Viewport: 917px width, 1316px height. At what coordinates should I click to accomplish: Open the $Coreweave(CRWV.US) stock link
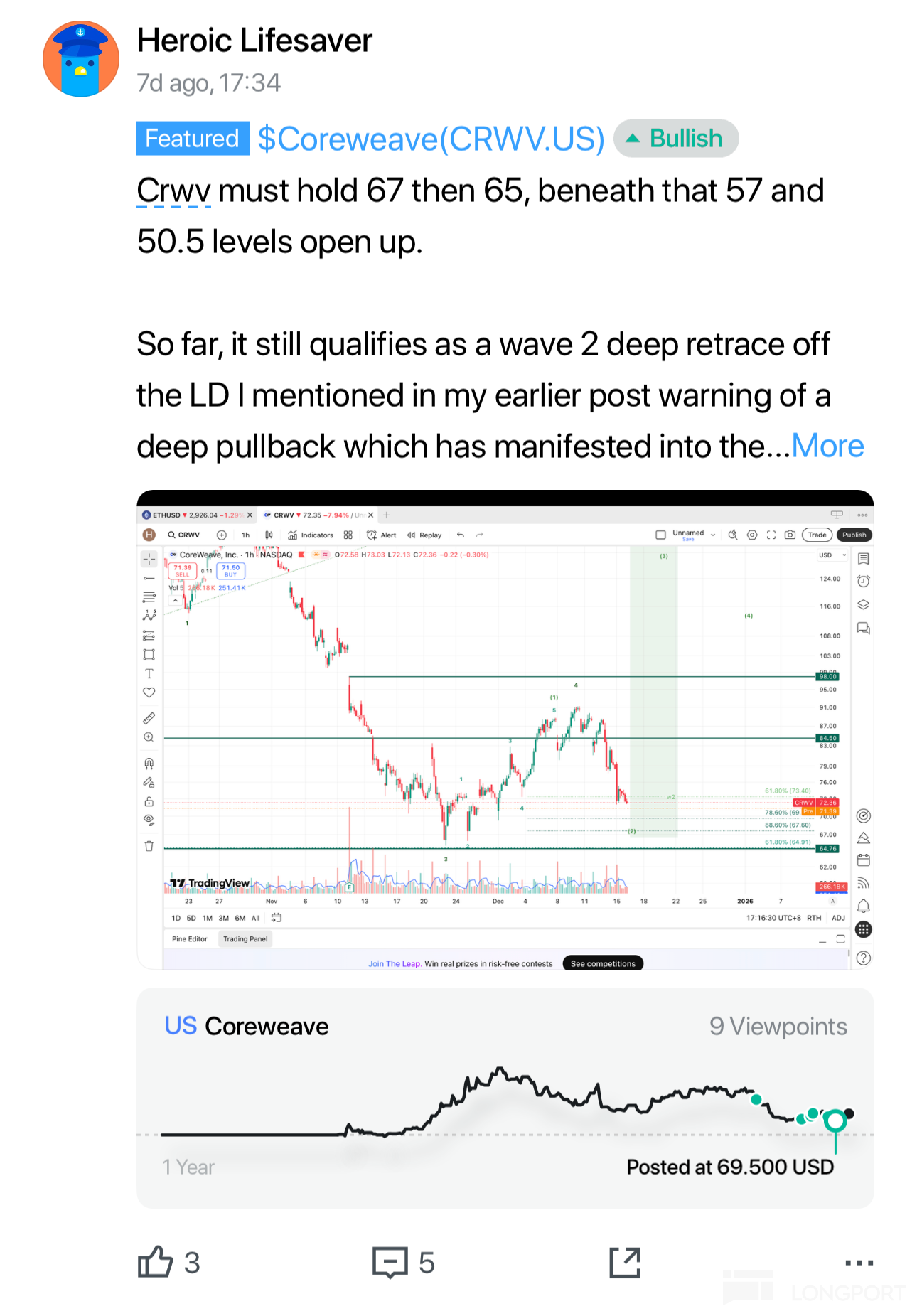tap(431, 139)
